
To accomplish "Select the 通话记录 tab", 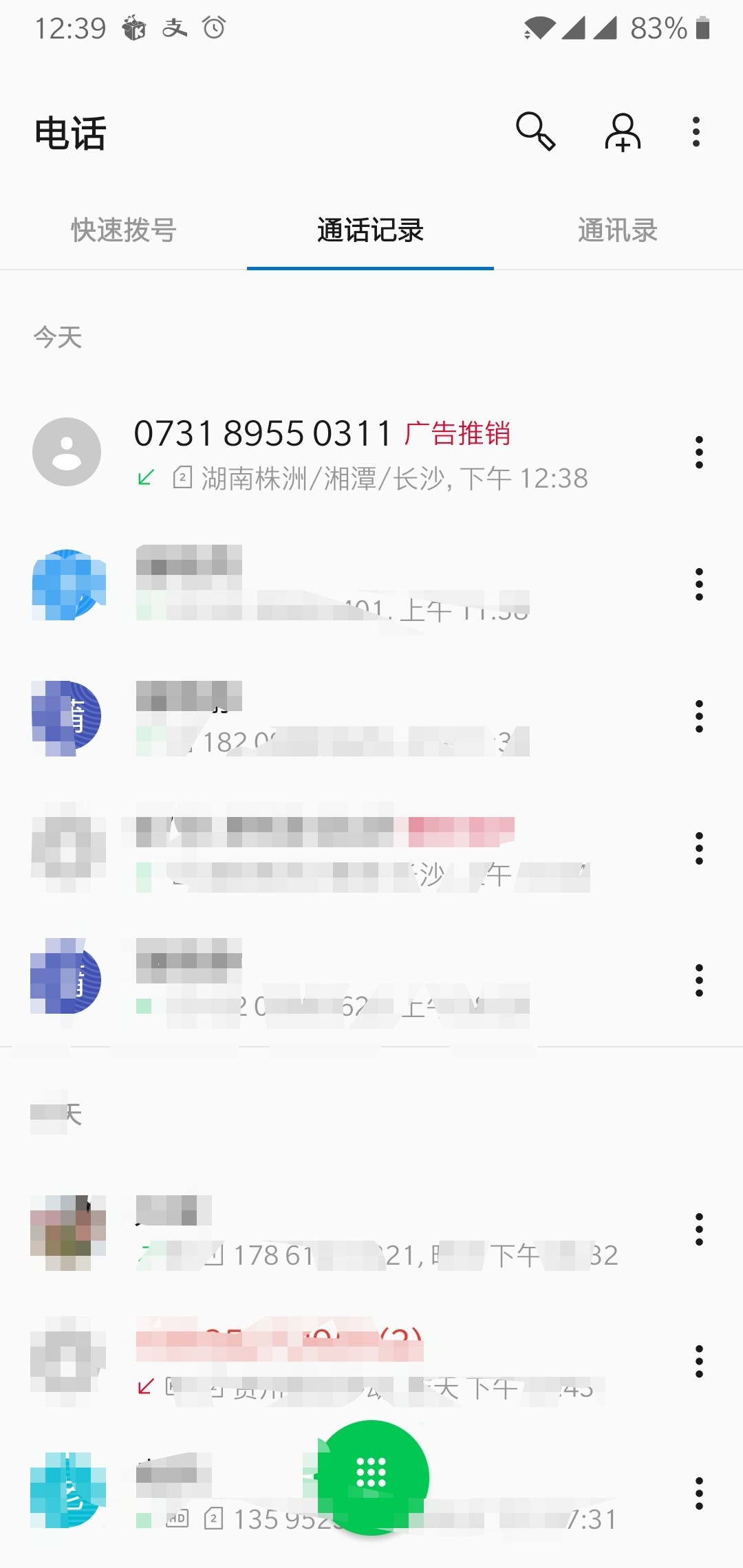I will (370, 230).
